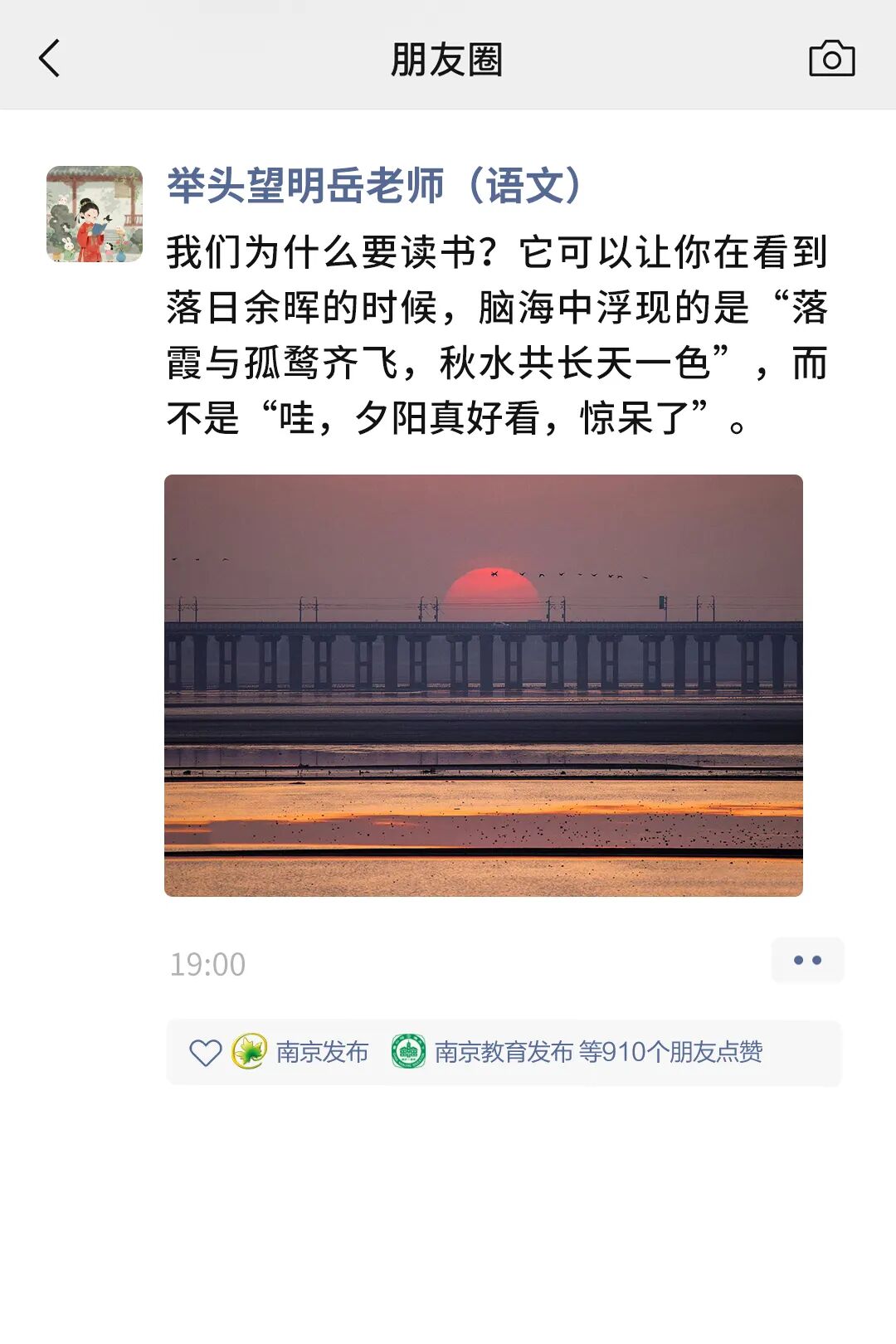This screenshot has width=896, height=1344.
Task: Open 举头望明岳老师 profile avatar
Action: tap(95, 214)
